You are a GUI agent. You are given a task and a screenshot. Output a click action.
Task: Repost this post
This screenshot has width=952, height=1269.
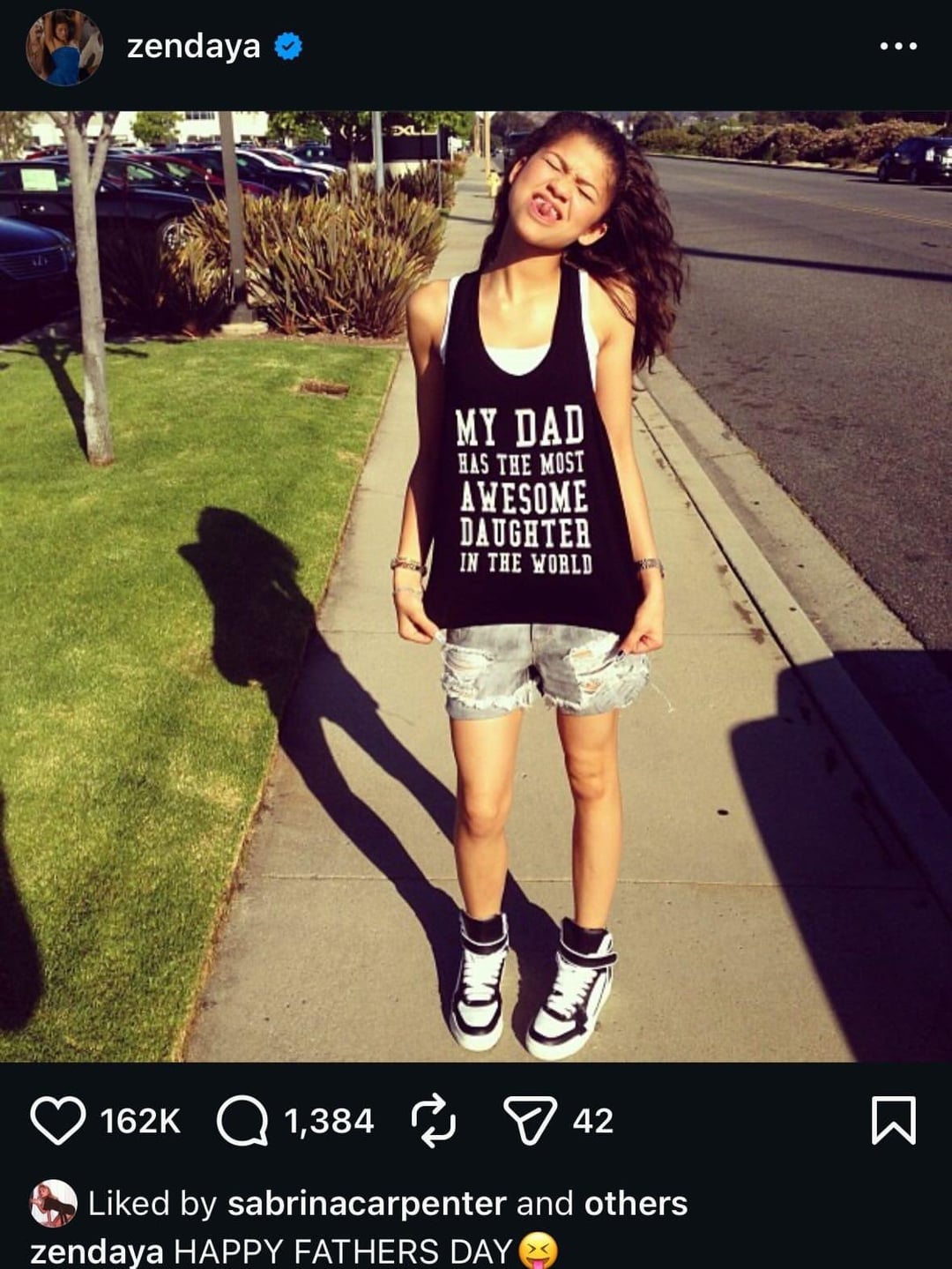tap(434, 1120)
